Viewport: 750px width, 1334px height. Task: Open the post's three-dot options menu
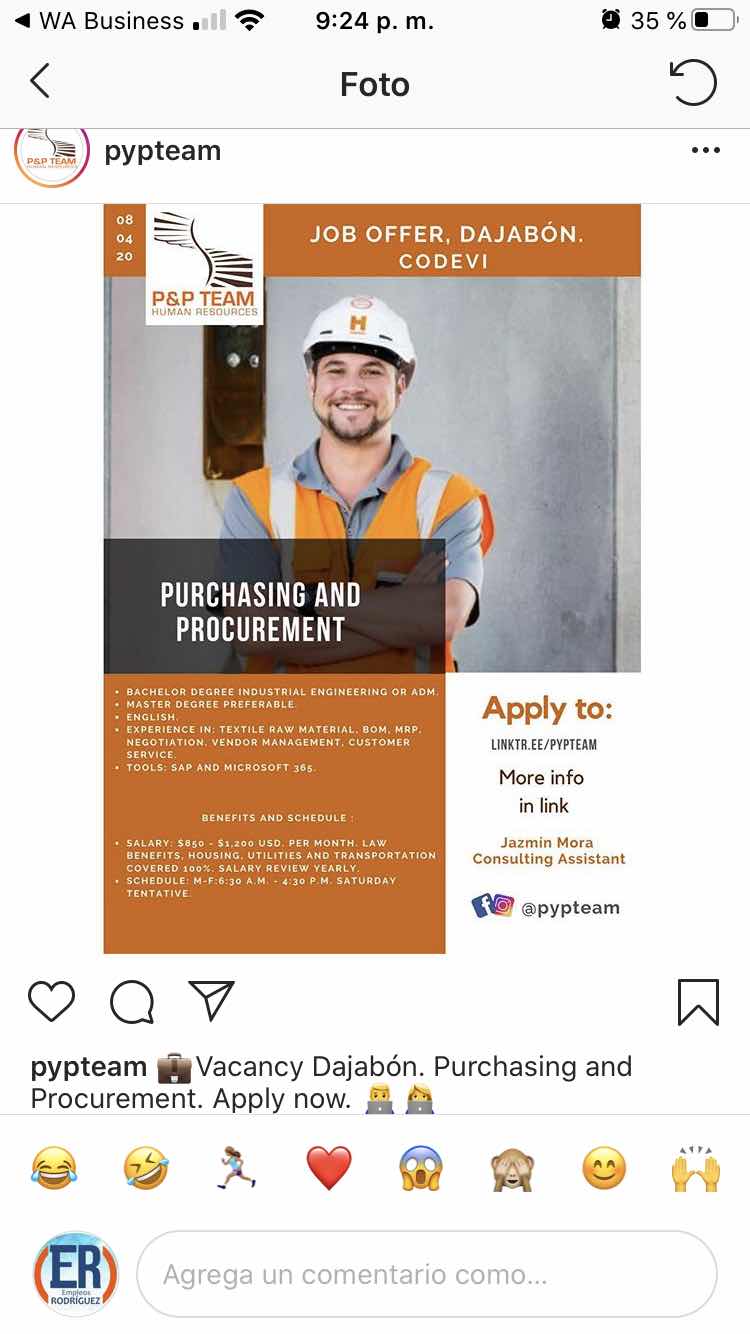pyautogui.click(x=705, y=151)
